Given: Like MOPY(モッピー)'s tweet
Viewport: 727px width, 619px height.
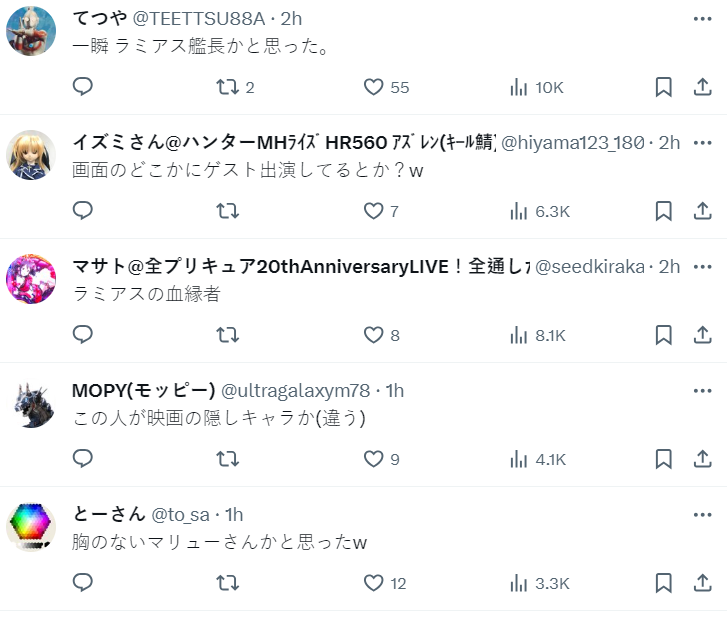Looking at the screenshot, I should point(374,459).
